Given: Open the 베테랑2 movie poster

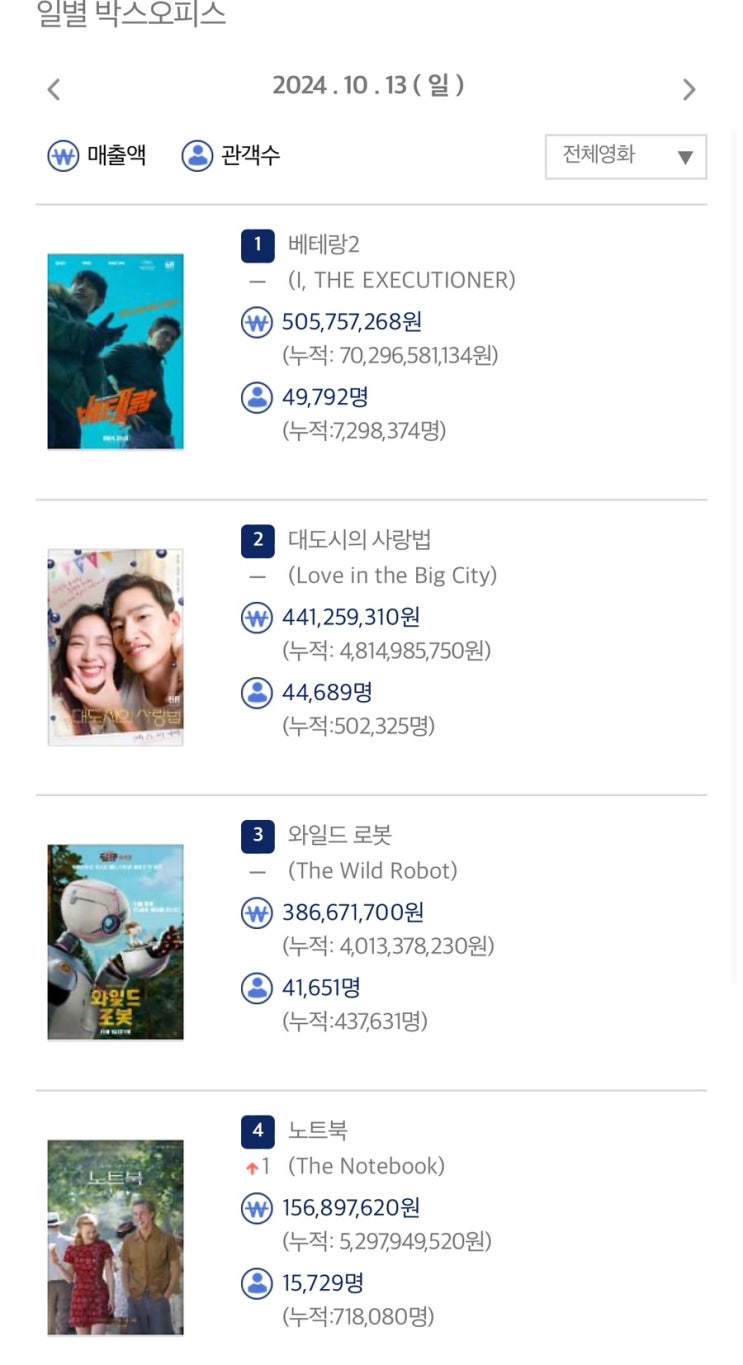Looking at the screenshot, I should [115, 351].
